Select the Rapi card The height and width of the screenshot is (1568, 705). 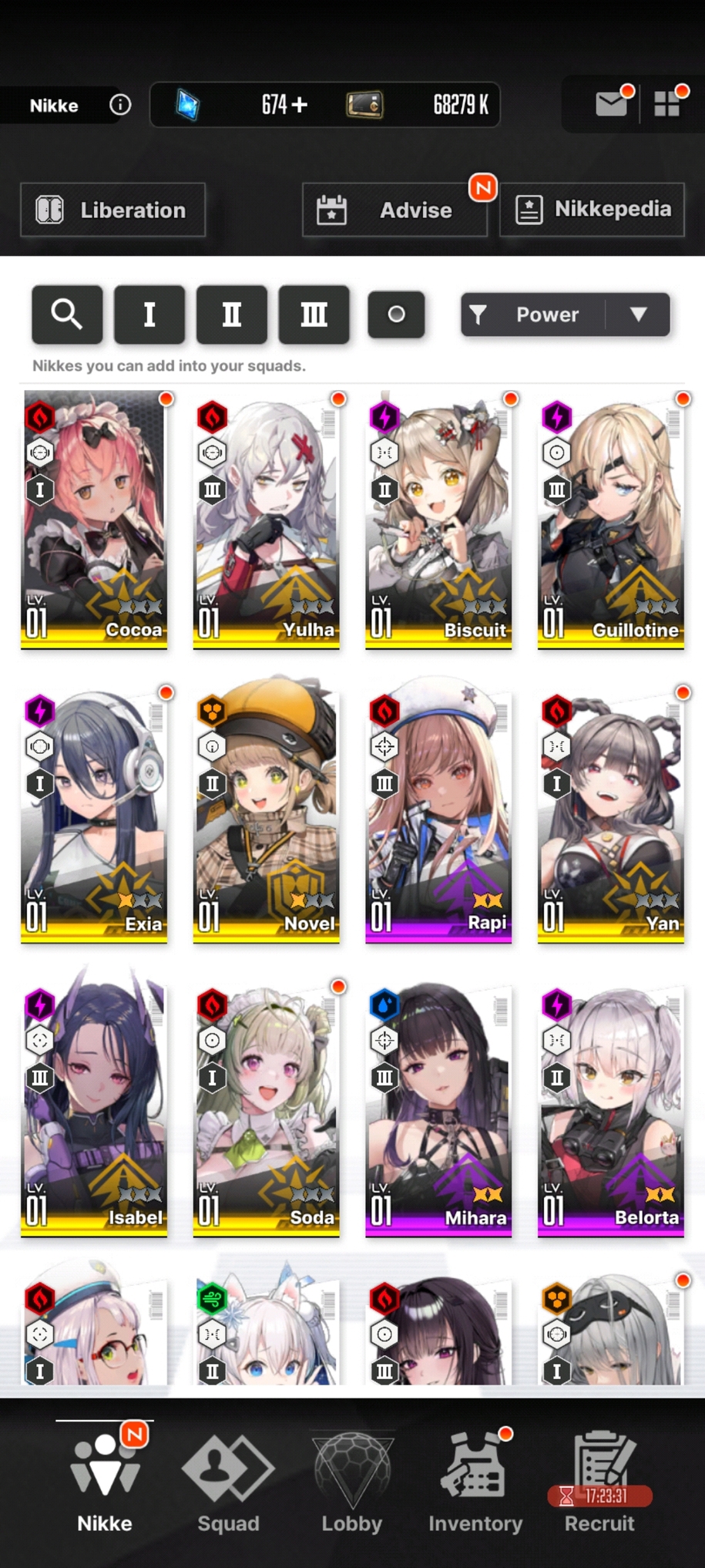(438, 813)
